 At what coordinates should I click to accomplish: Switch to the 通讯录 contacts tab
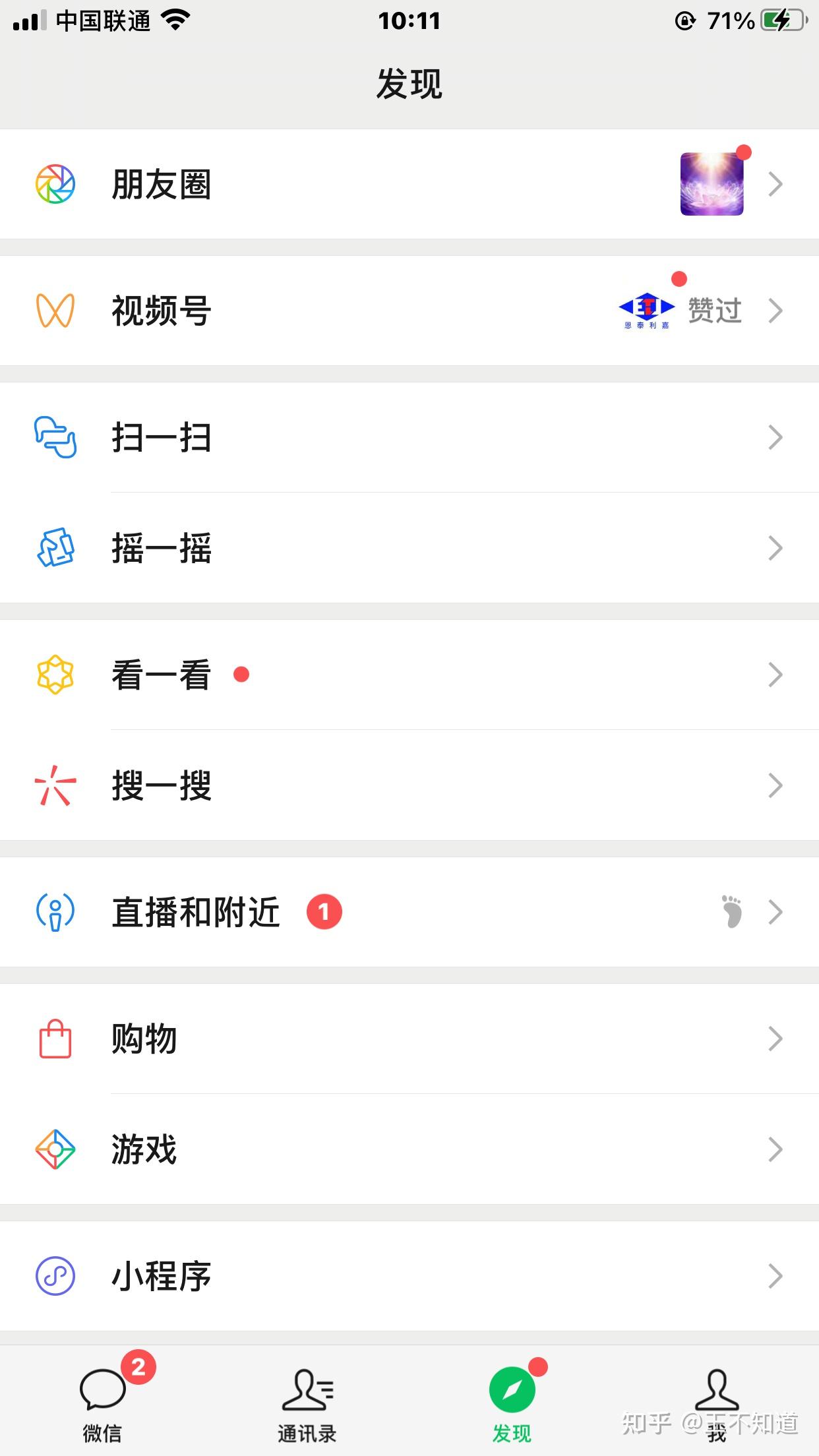coord(307,1402)
